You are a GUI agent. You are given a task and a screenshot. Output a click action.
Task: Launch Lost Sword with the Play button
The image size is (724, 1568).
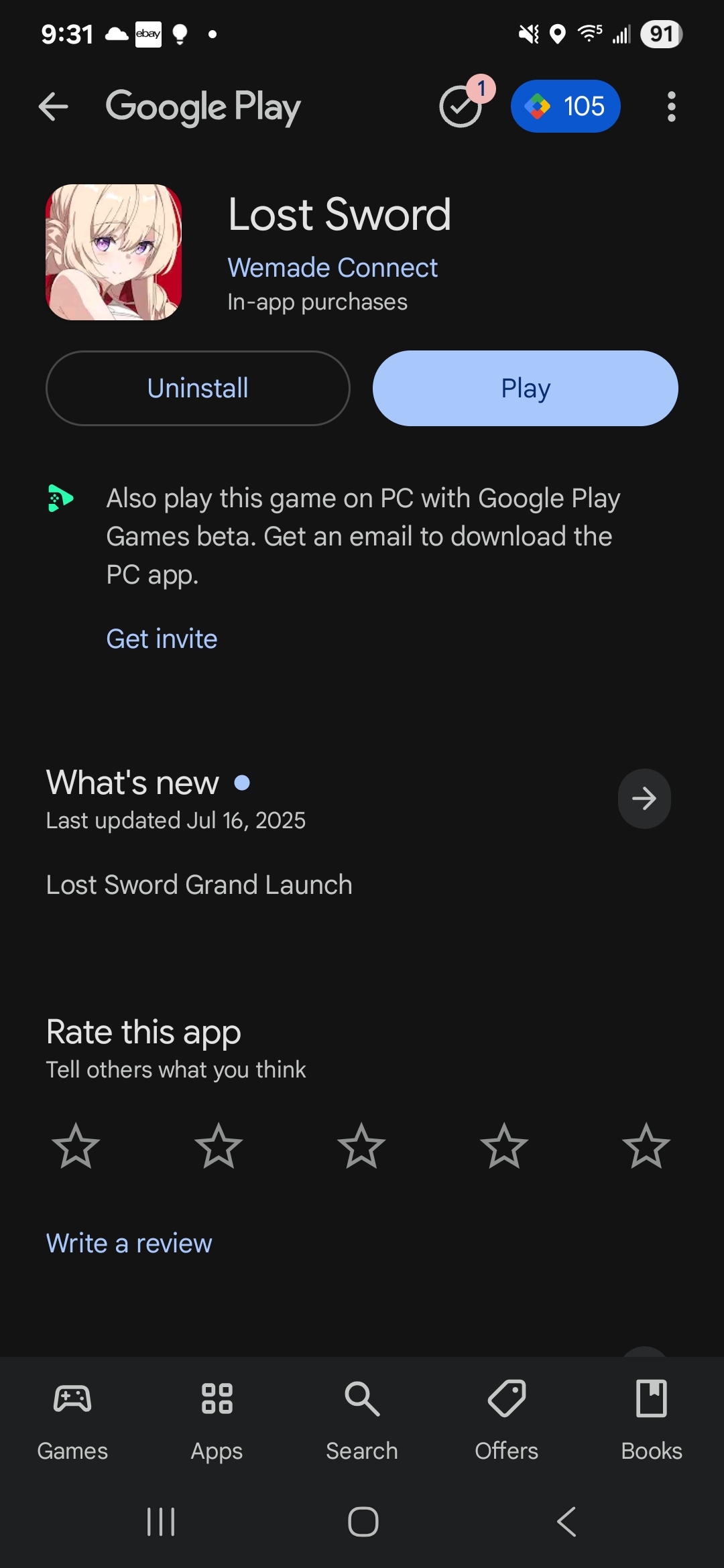click(x=526, y=388)
